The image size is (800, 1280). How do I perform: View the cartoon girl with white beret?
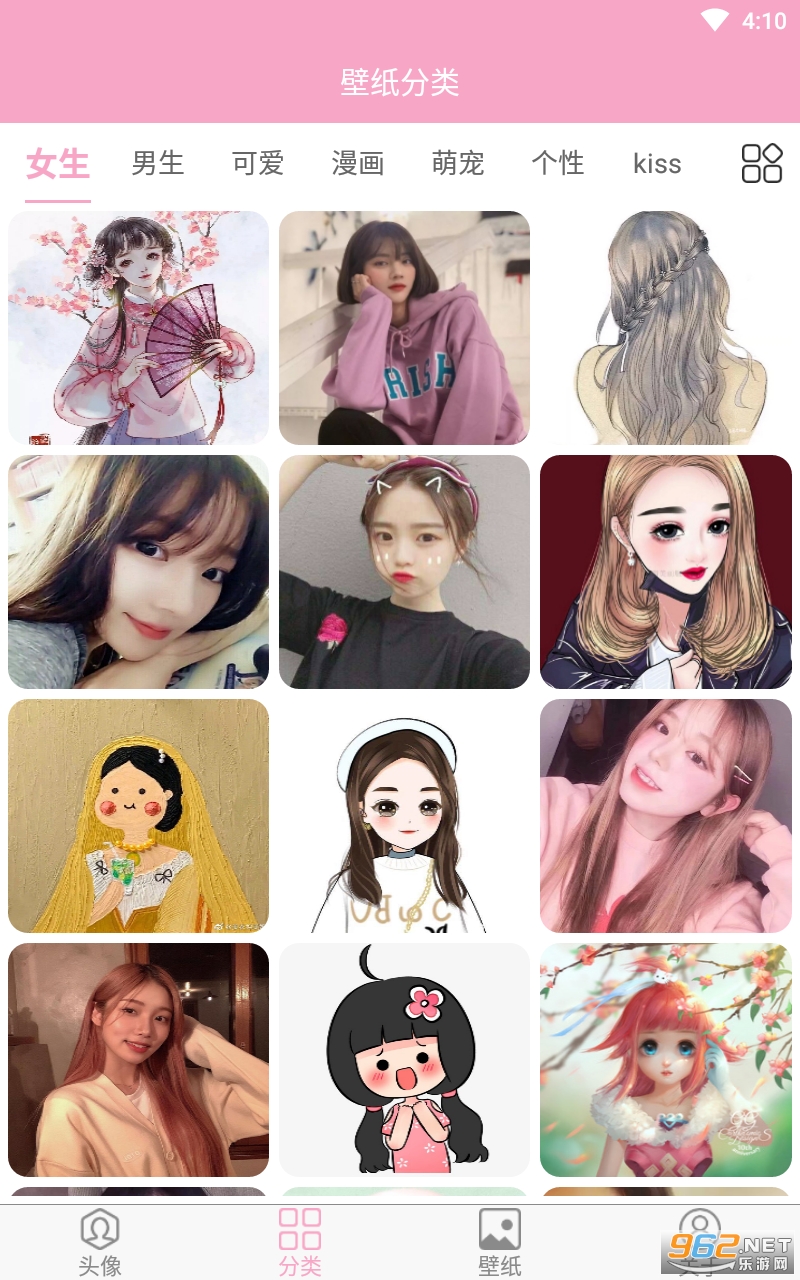pos(404,816)
